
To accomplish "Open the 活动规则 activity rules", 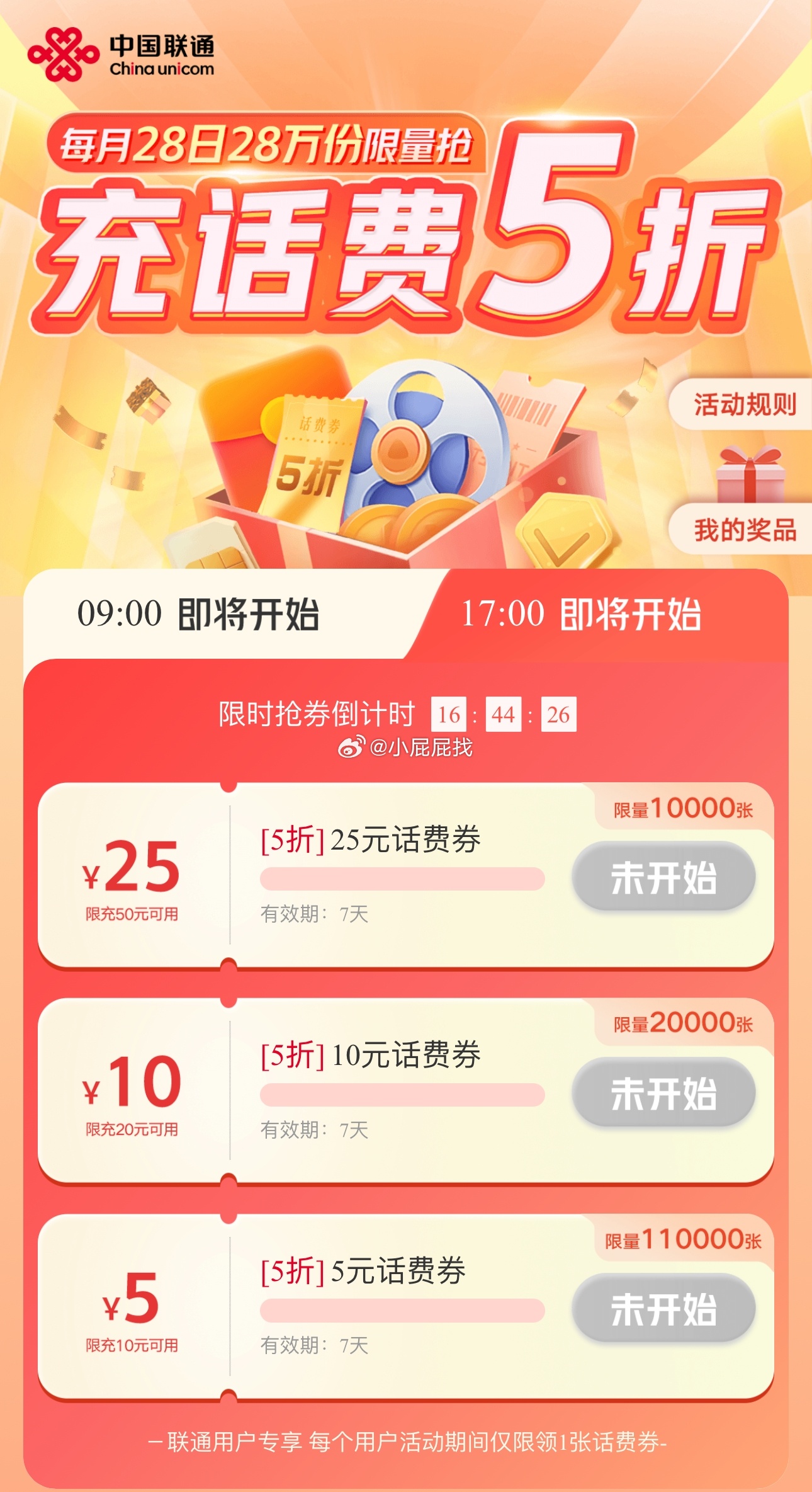I will (x=744, y=404).
